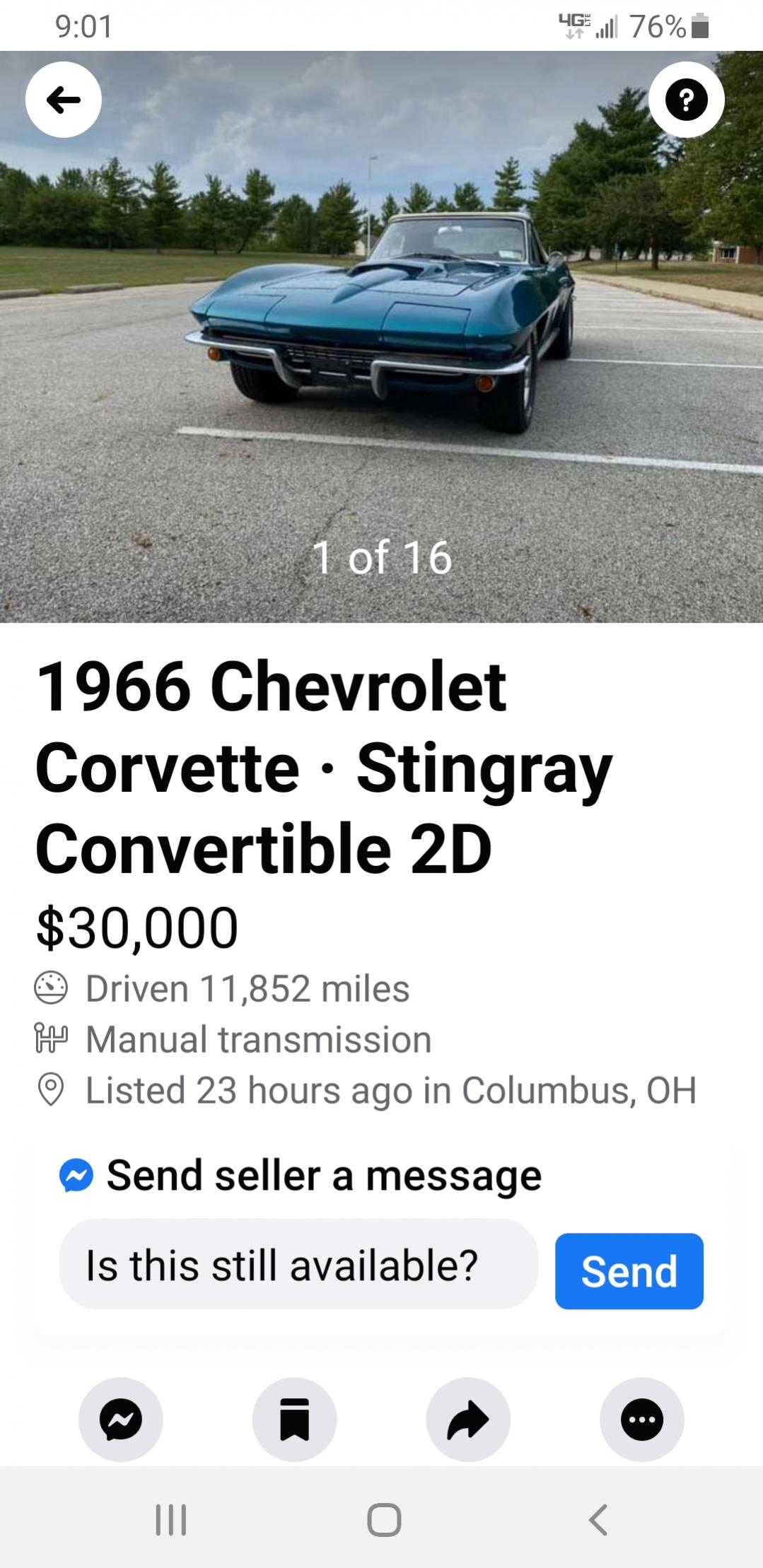Send the message to the seller
Screen dimensions: 763x1568
[629, 1271]
